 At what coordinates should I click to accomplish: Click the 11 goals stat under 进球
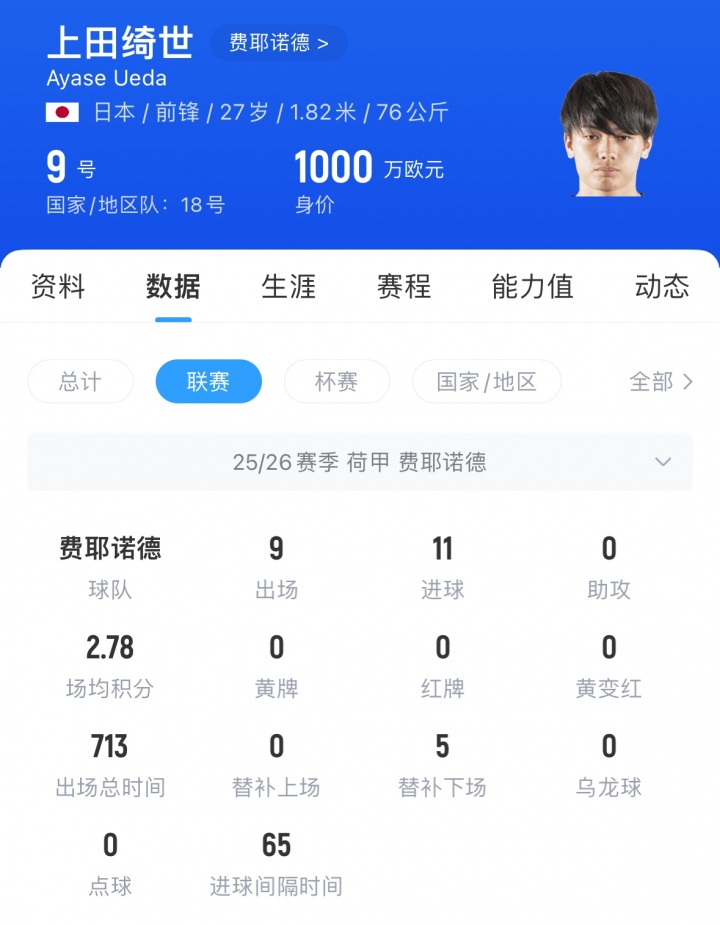(442, 548)
